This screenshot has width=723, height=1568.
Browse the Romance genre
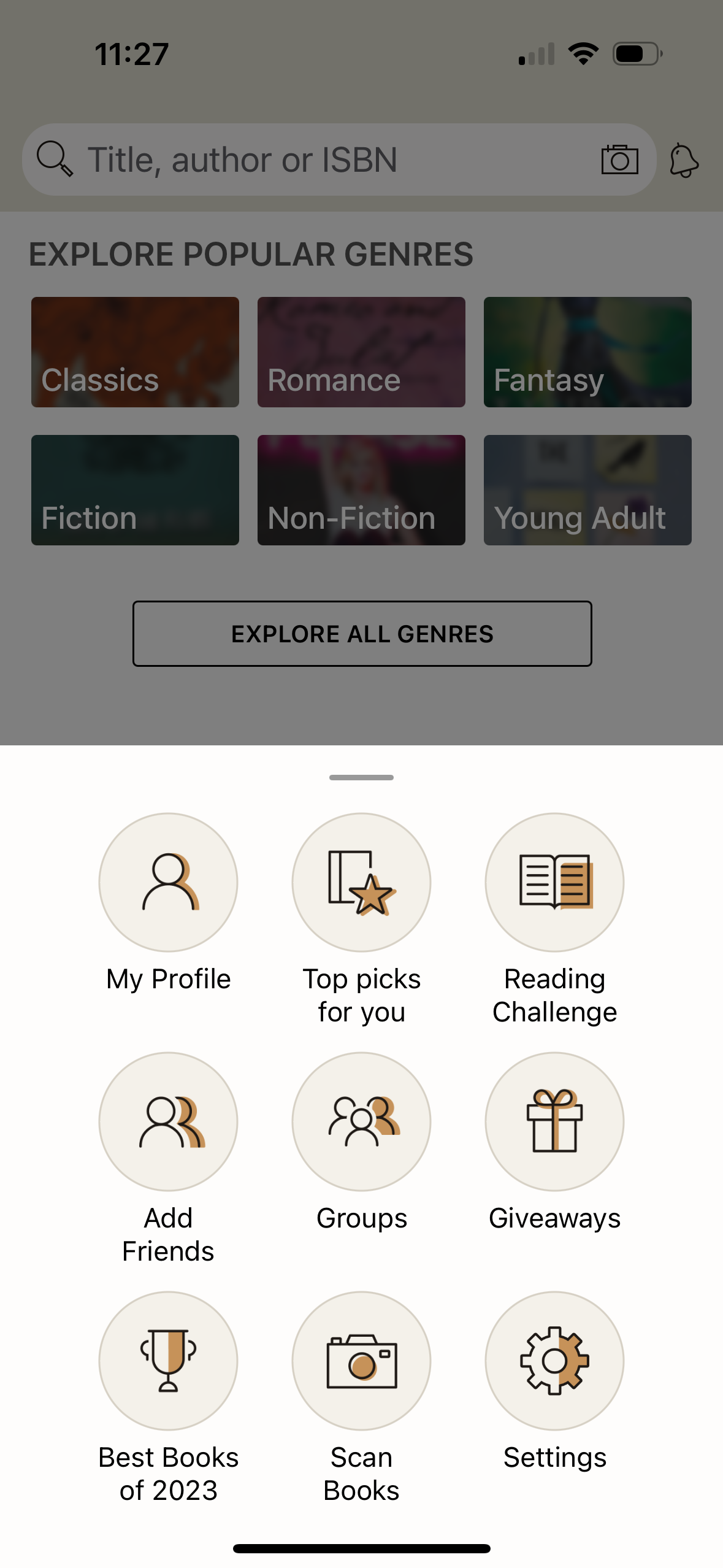[361, 352]
